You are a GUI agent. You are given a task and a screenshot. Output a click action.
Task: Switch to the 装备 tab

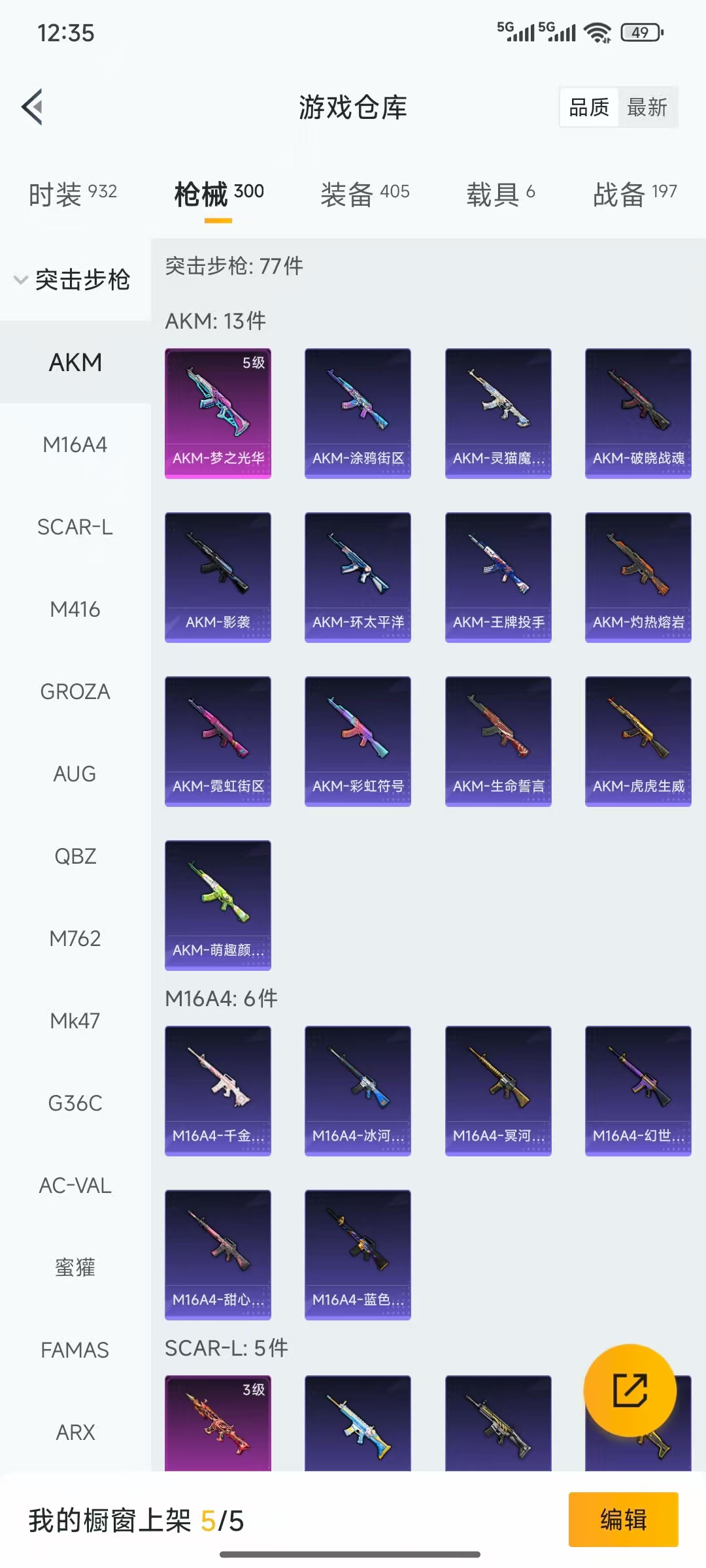pos(364,194)
